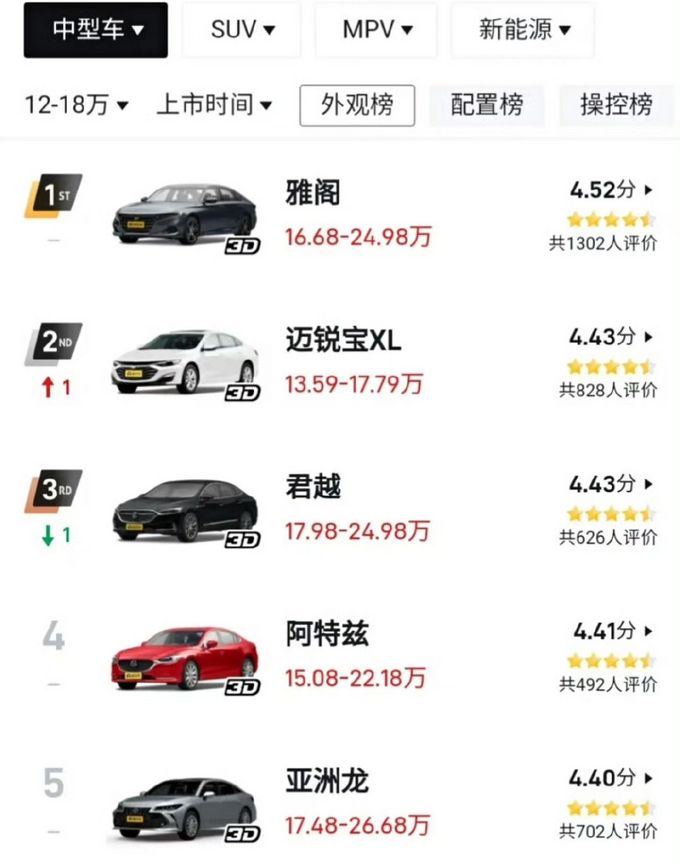Viewport: 680px width, 863px height.
Task: Open the 中型车 category dropdown
Action: coord(96,30)
